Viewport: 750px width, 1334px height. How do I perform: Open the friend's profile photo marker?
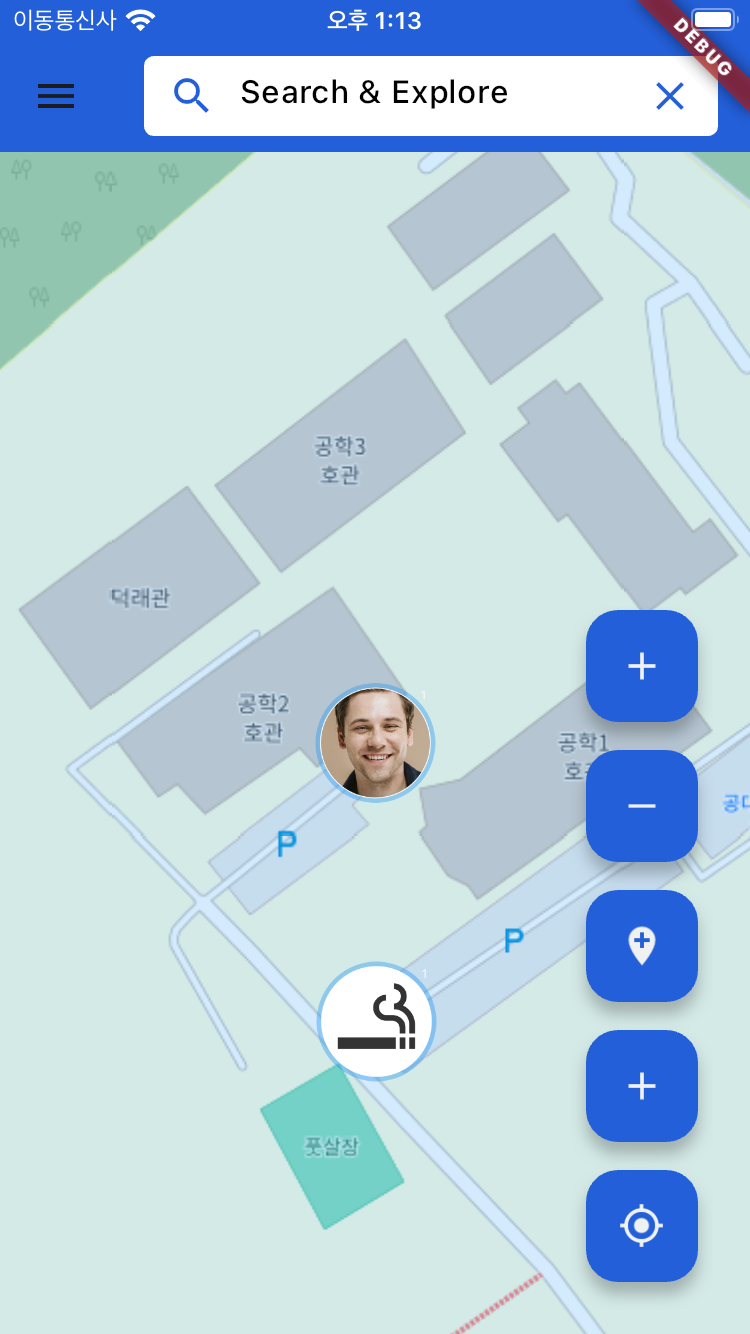point(375,743)
